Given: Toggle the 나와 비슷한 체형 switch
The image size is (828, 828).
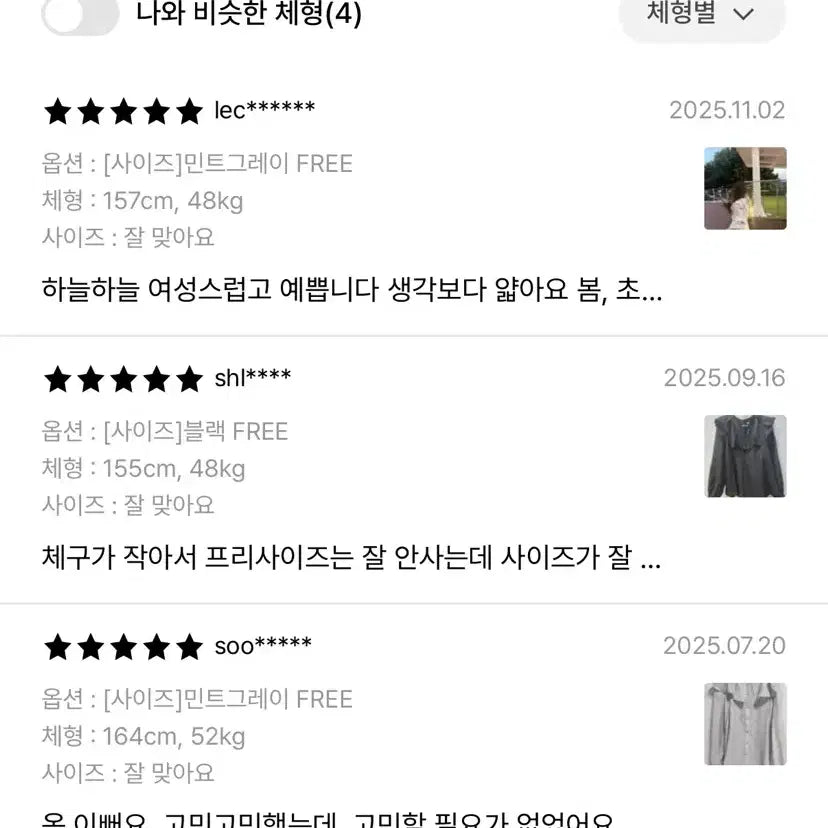Looking at the screenshot, I should pos(80,14).
